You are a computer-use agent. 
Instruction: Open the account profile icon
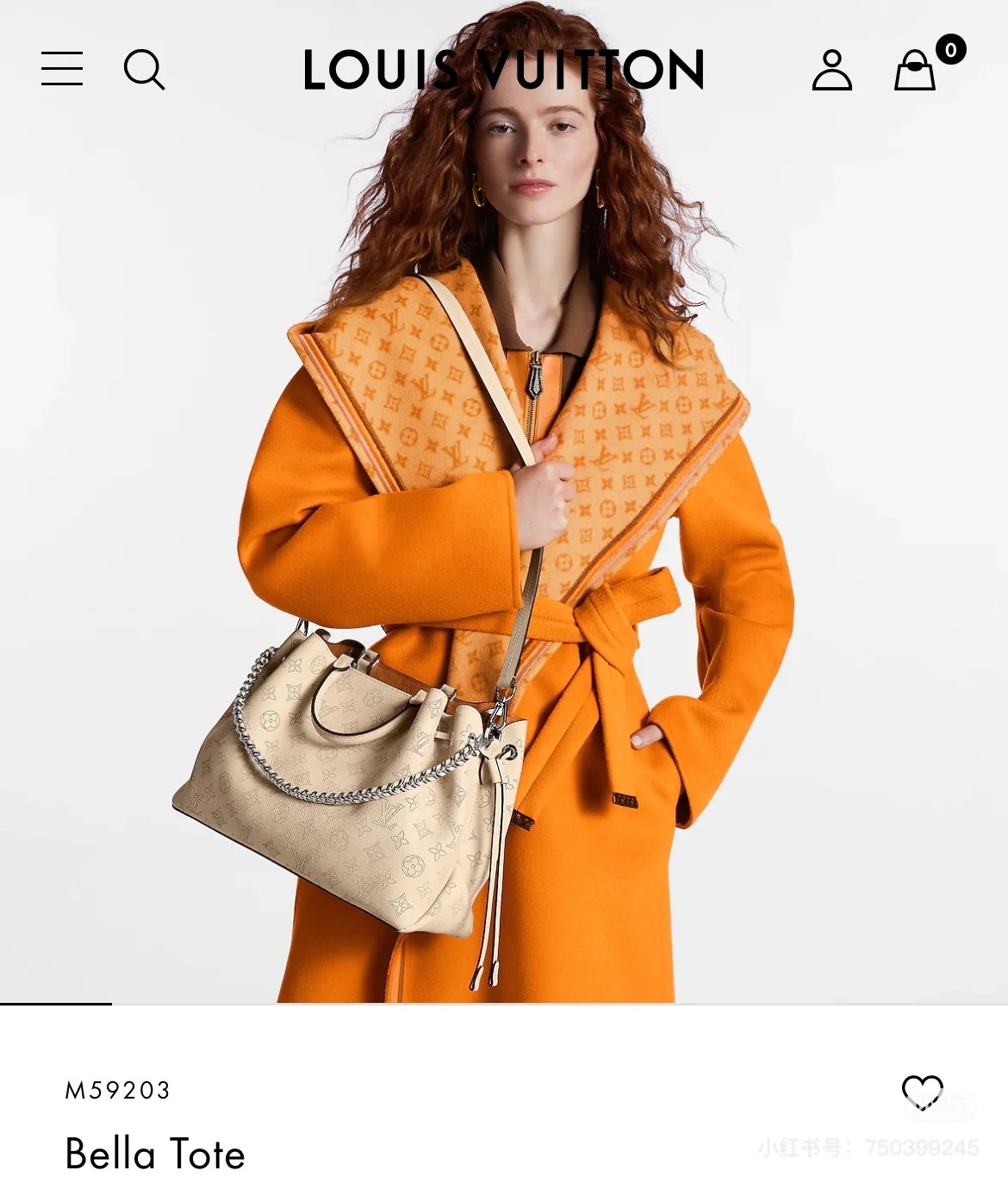pyautogui.click(x=831, y=70)
